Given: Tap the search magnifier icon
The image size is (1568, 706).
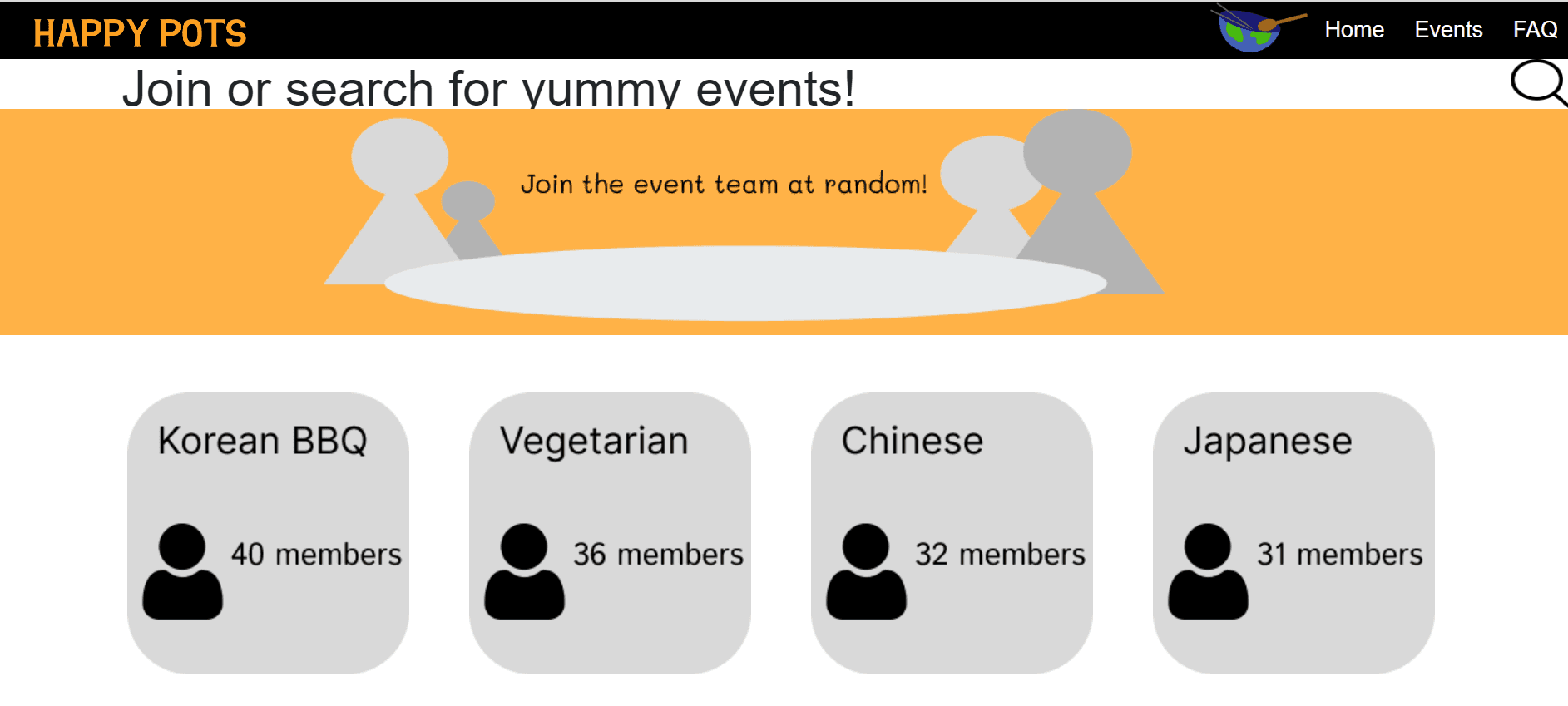Looking at the screenshot, I should click(x=1540, y=83).
